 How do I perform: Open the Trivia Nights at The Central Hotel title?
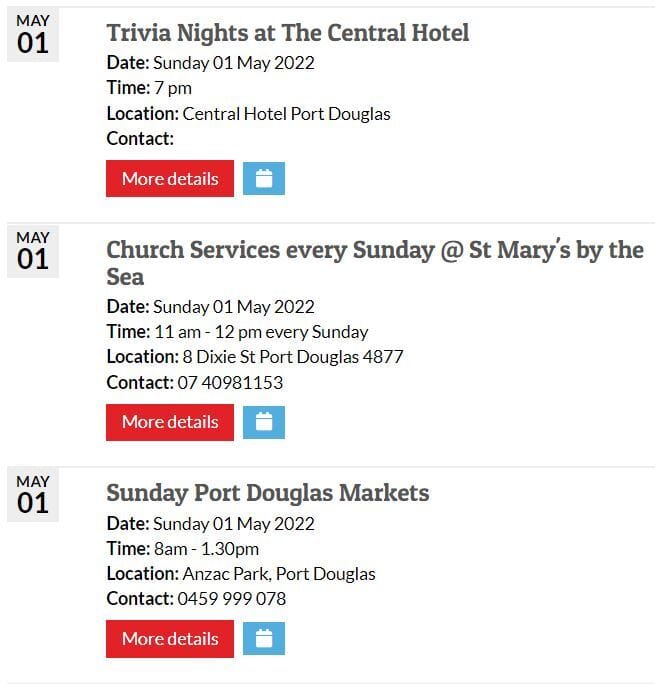tap(287, 33)
